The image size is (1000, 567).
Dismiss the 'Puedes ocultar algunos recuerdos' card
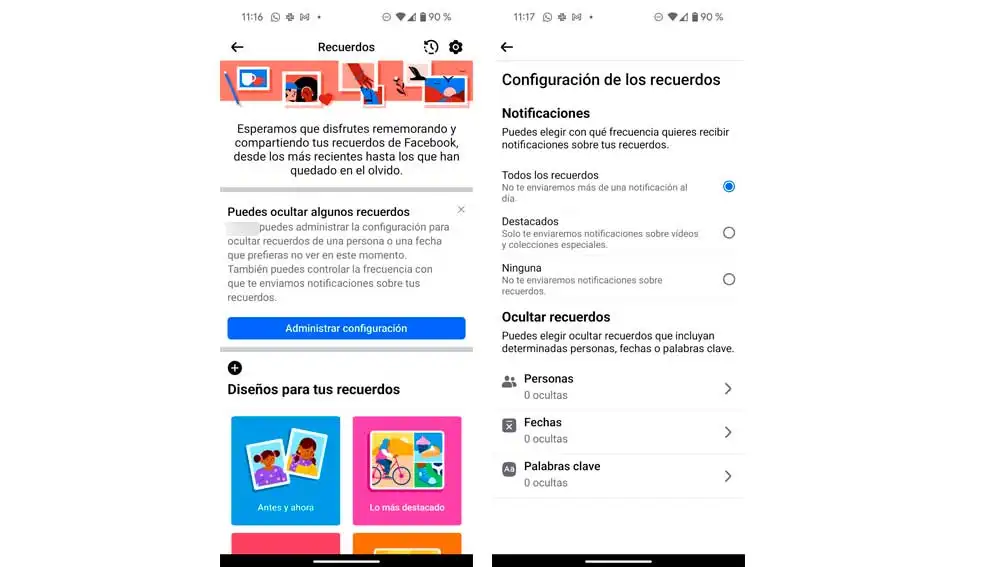pos(461,210)
